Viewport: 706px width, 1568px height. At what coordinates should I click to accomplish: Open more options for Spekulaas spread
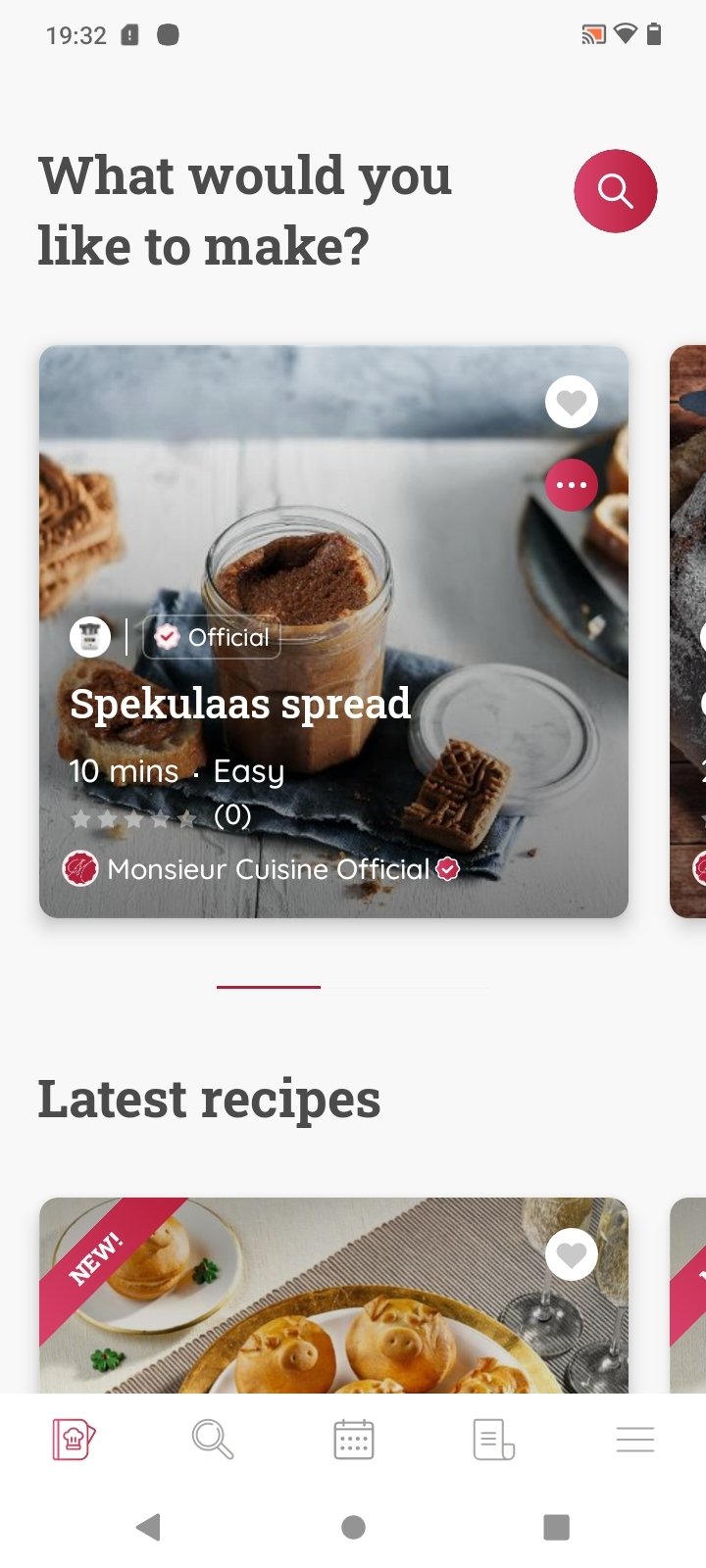pyautogui.click(x=572, y=484)
